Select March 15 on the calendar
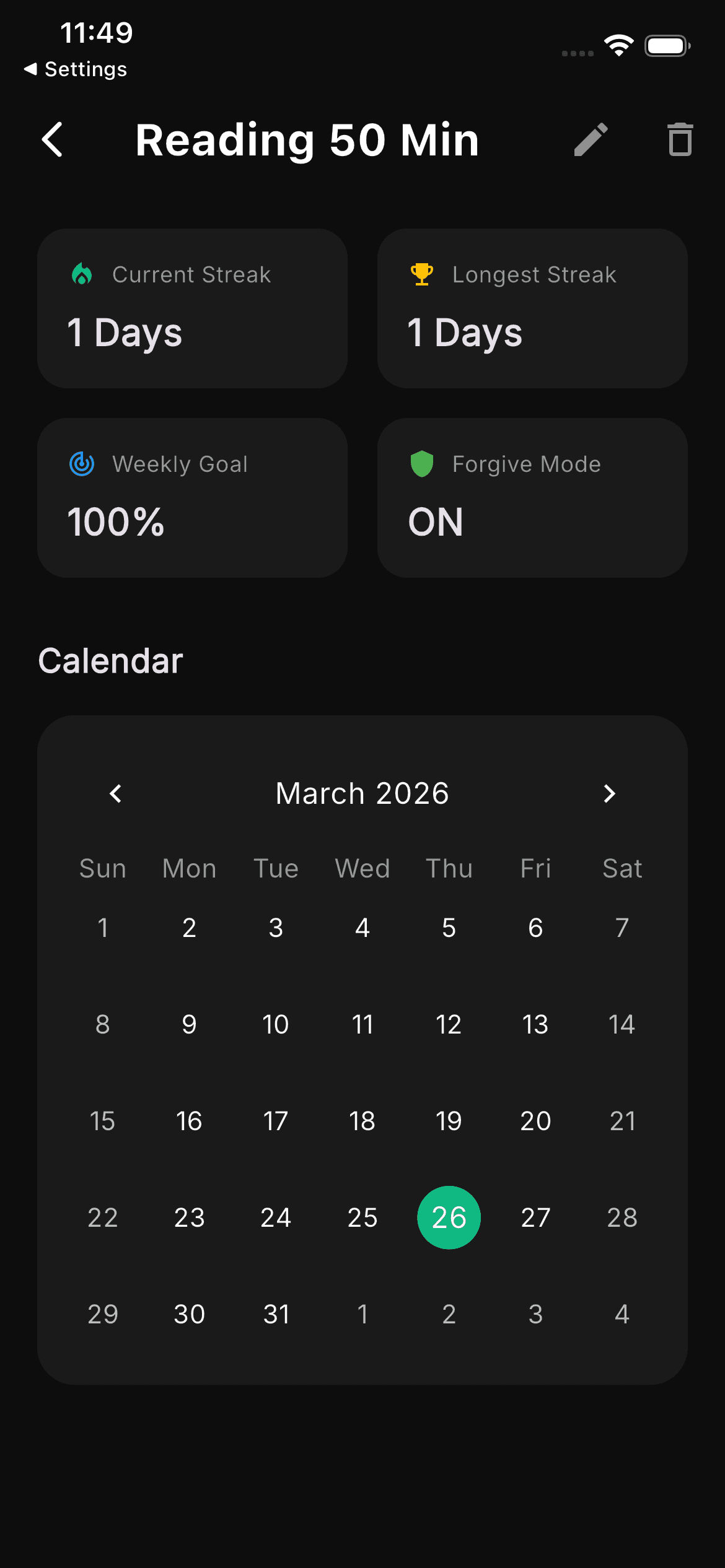725x1568 pixels. (x=102, y=1121)
